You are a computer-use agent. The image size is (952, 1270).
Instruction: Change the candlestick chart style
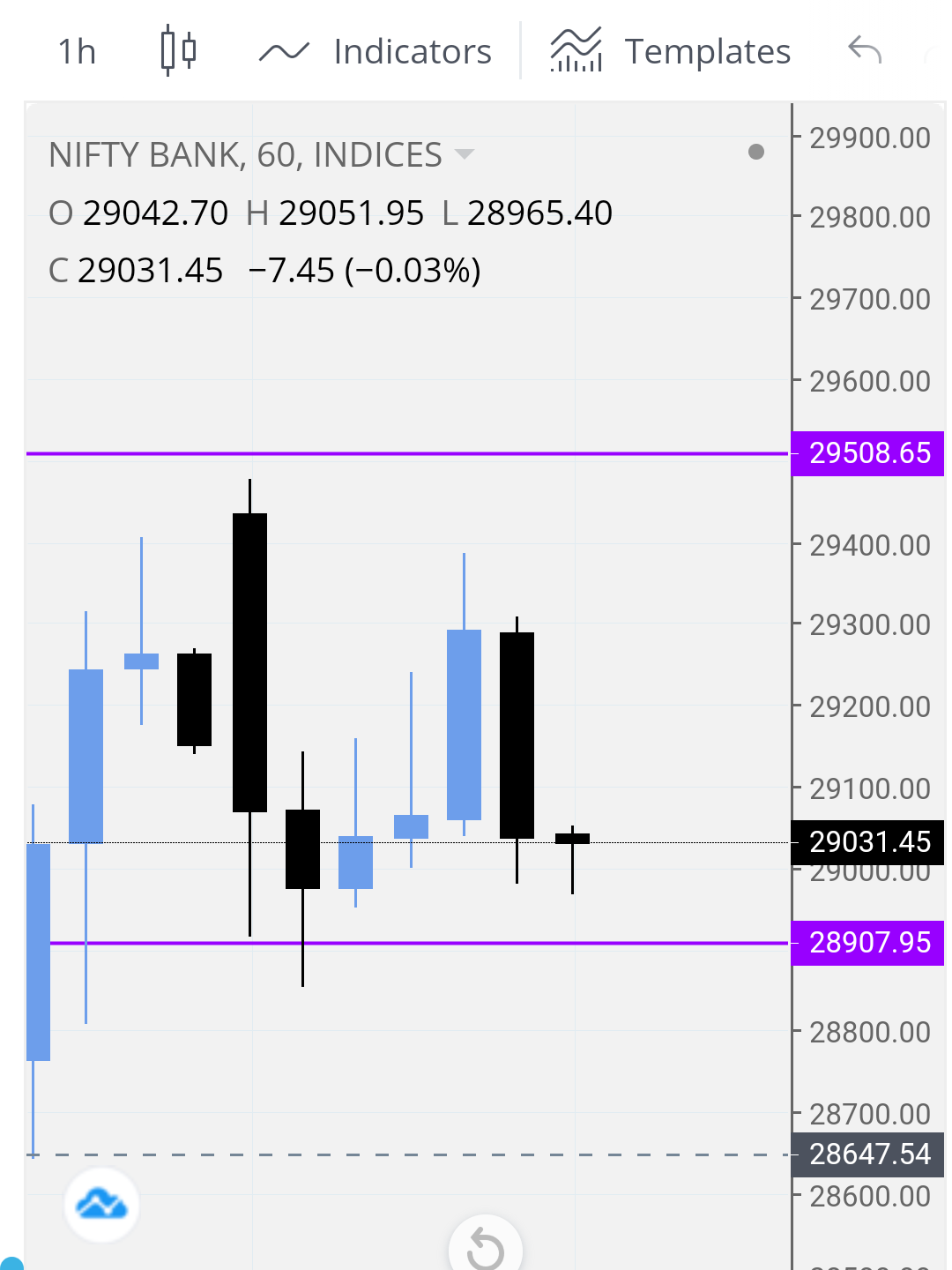[x=178, y=51]
